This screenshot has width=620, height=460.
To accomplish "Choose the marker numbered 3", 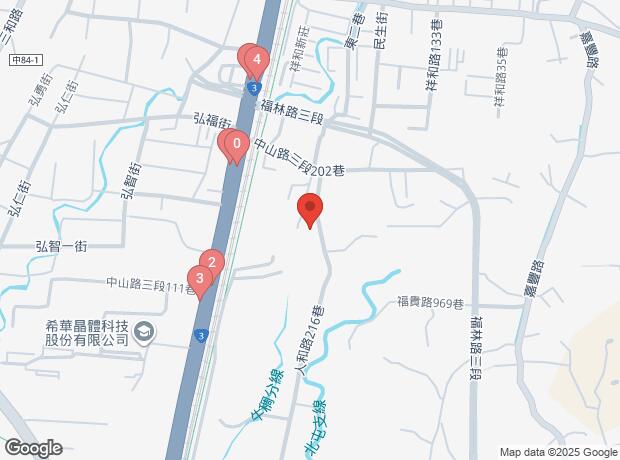I will pyautogui.click(x=201, y=279).
